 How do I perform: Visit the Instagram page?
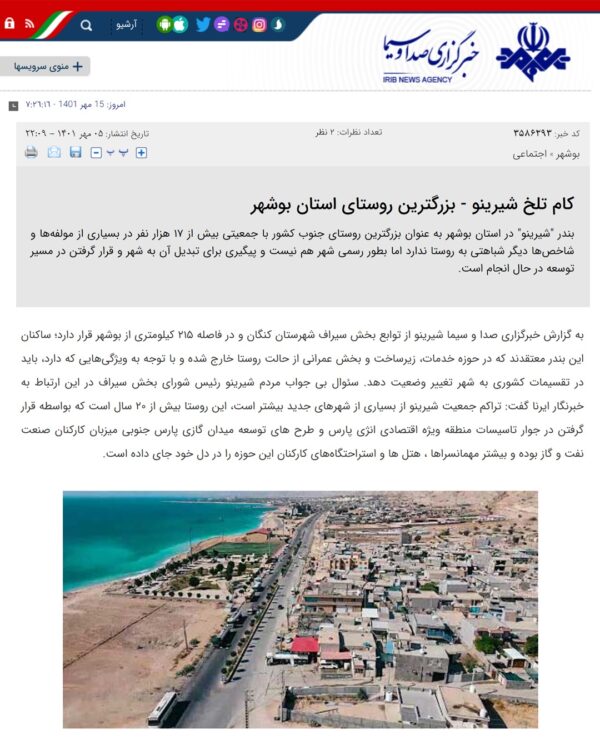(x=259, y=24)
